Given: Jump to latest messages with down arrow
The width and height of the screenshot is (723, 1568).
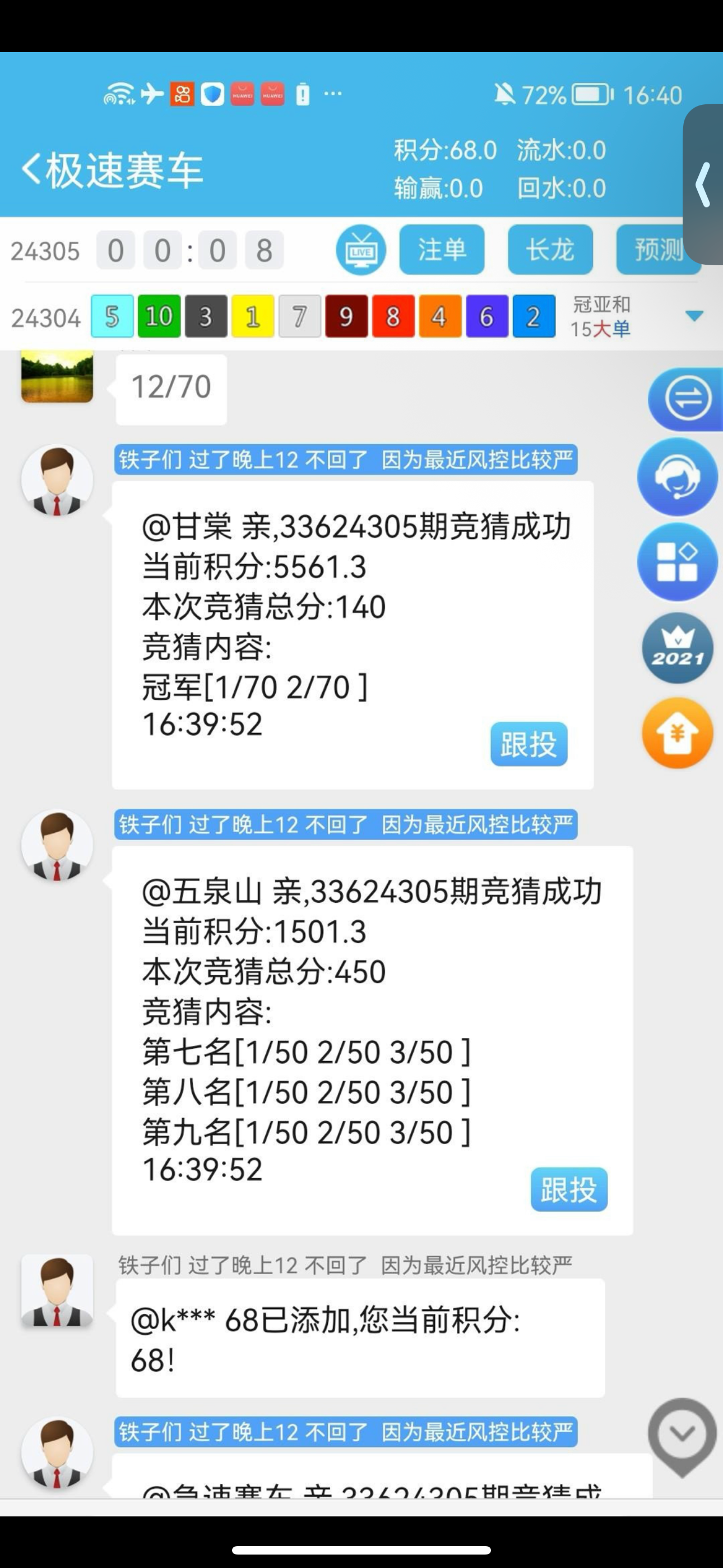Looking at the screenshot, I should pyautogui.click(x=682, y=1435).
